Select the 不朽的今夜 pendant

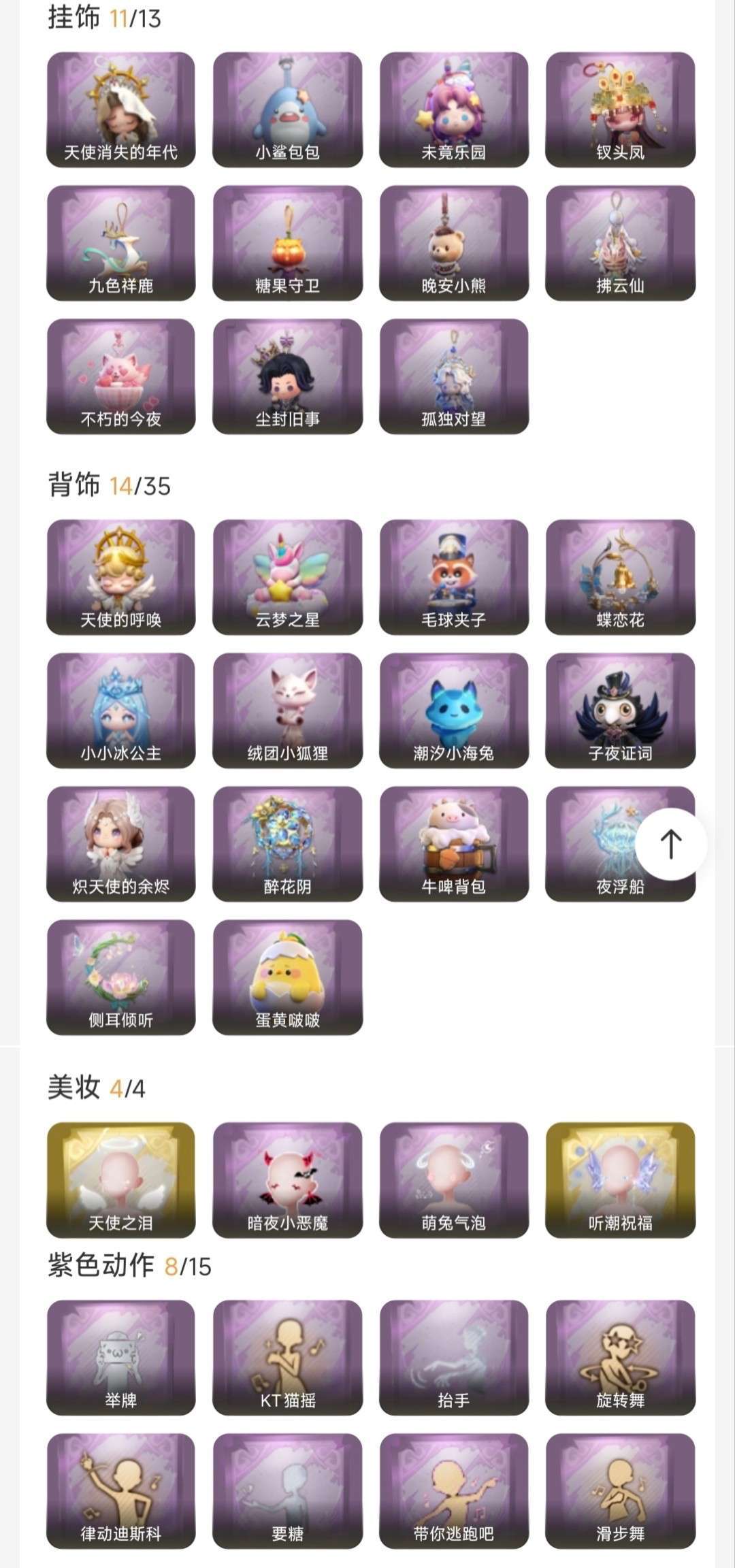pos(121,376)
